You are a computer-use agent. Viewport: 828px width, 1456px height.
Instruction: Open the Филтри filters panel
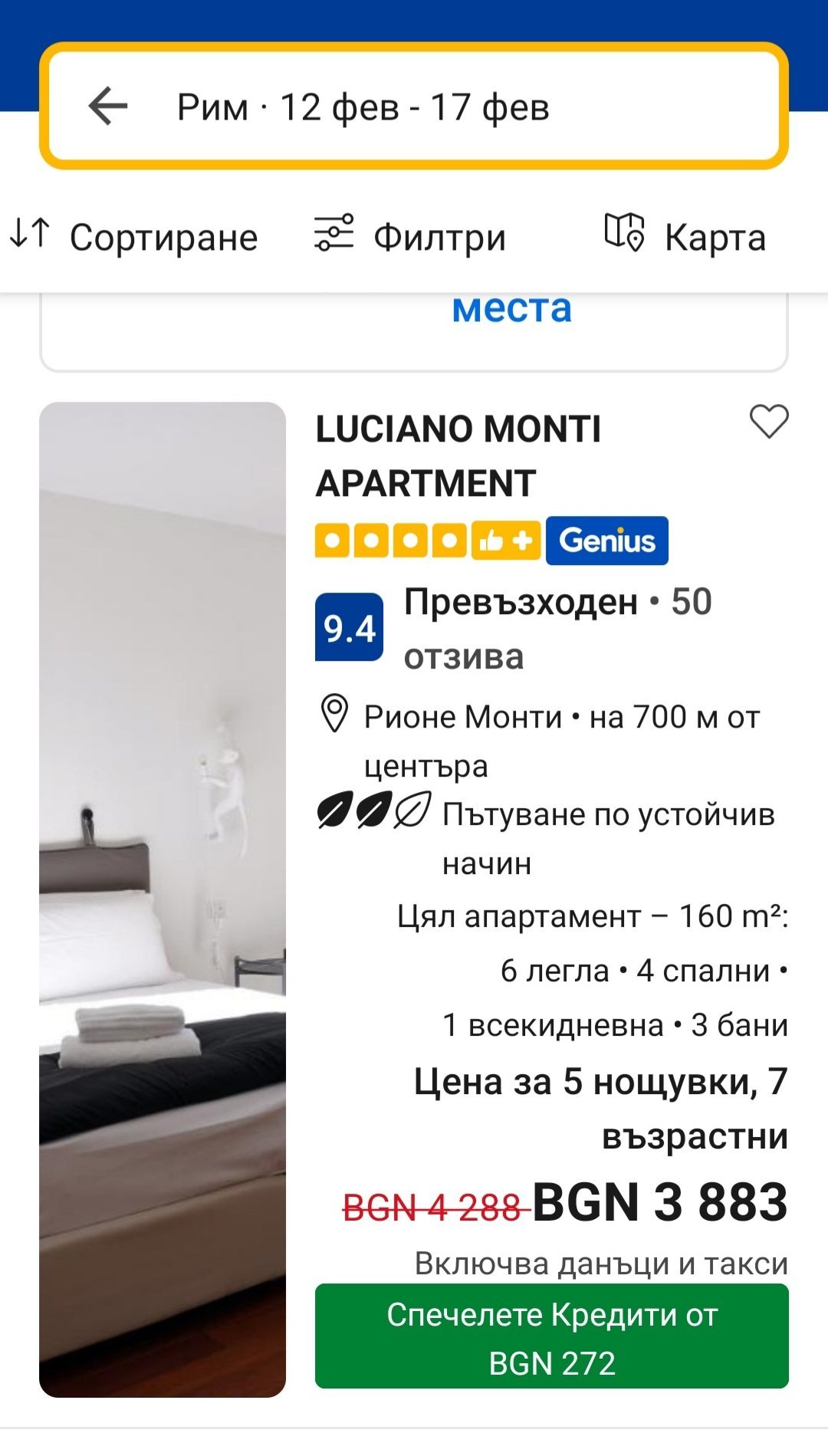[410, 237]
